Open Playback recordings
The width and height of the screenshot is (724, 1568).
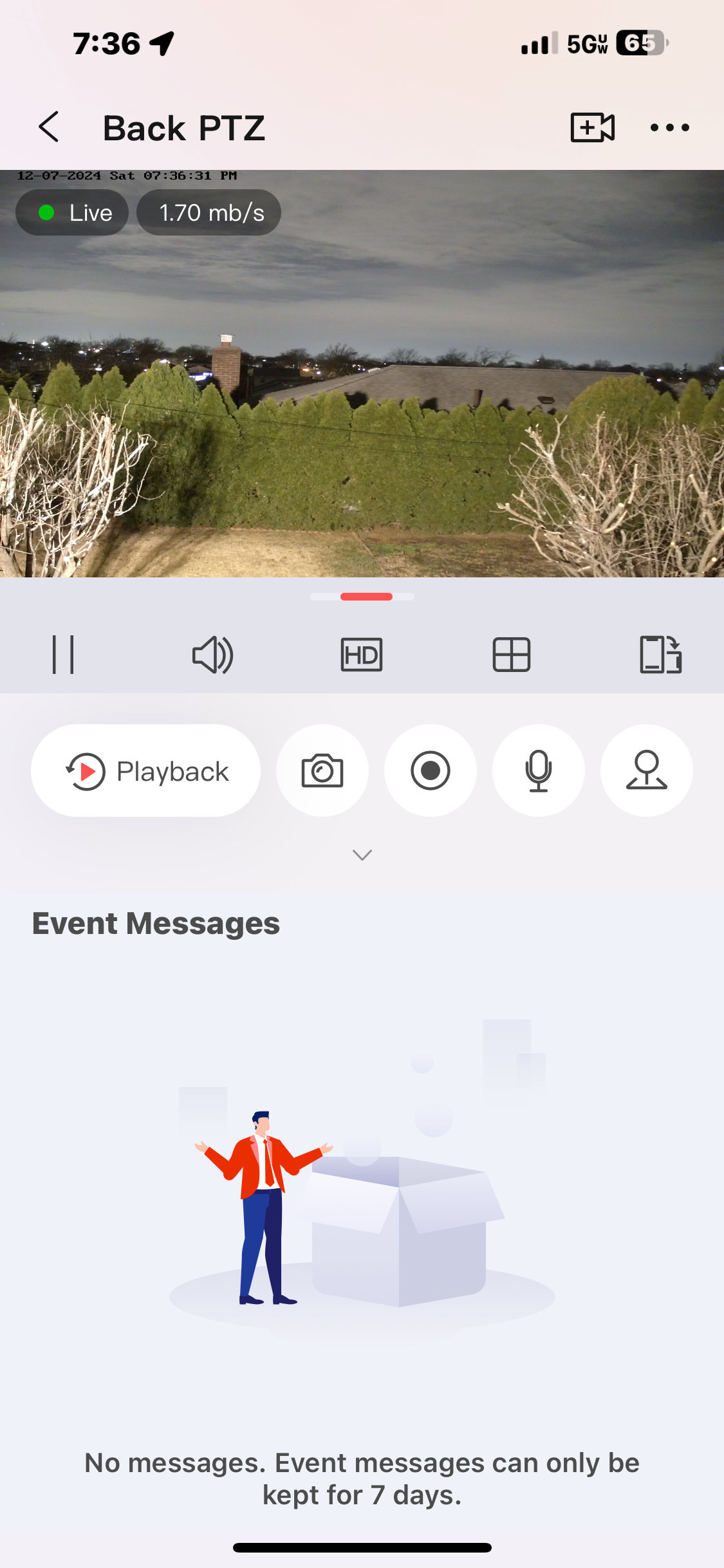[146, 770]
